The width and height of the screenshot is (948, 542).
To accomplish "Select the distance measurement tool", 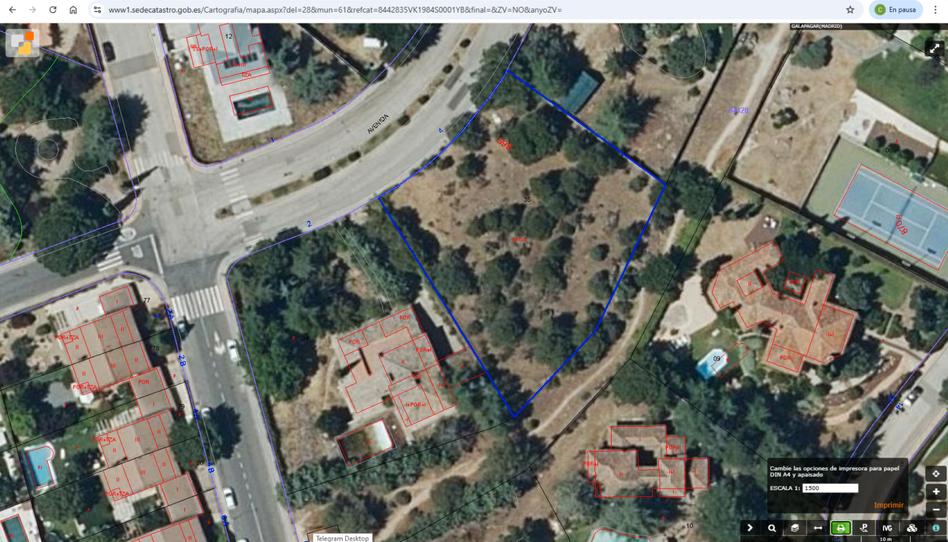I will (x=818, y=528).
